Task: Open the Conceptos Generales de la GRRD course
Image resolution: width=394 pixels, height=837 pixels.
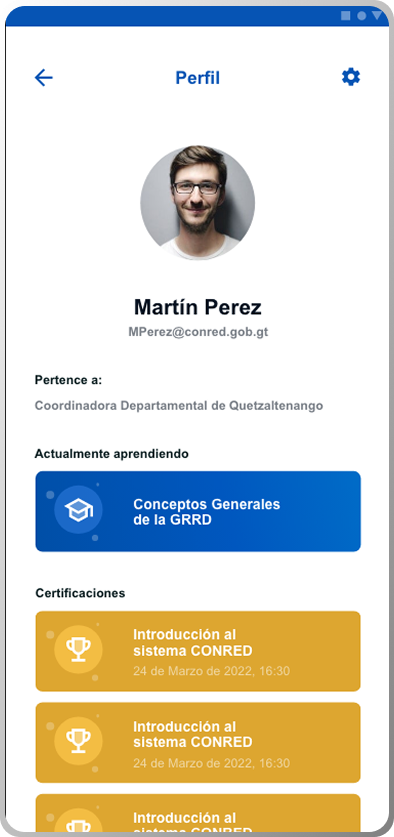Action: [x=198, y=511]
